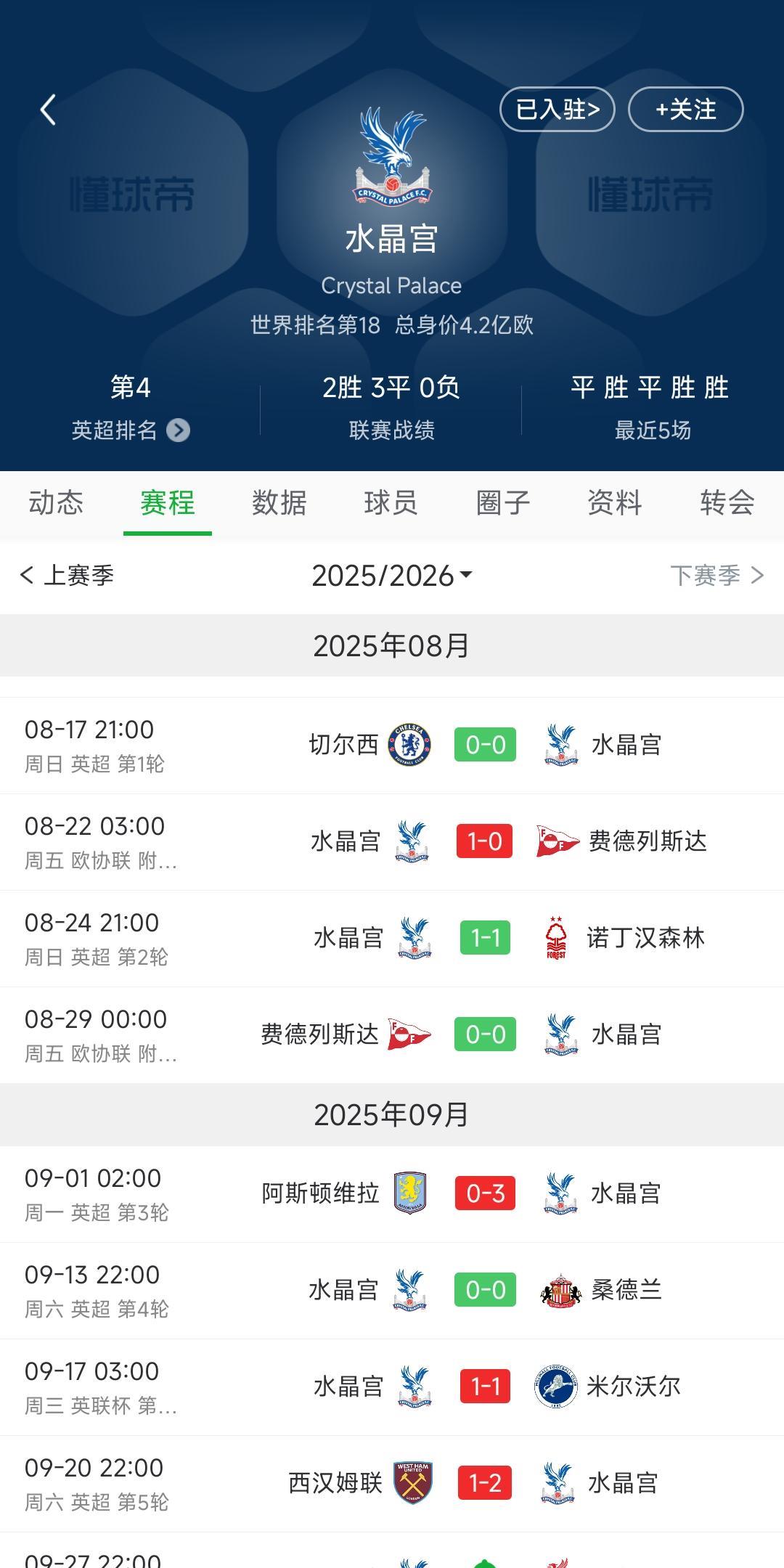The height and width of the screenshot is (1568, 784).
Task: Open the 2025/2026 season dropdown
Action: tap(392, 576)
